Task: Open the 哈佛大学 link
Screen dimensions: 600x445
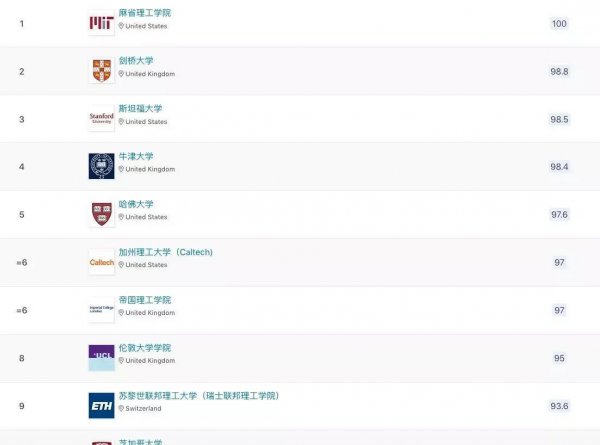Action: [x=135, y=204]
